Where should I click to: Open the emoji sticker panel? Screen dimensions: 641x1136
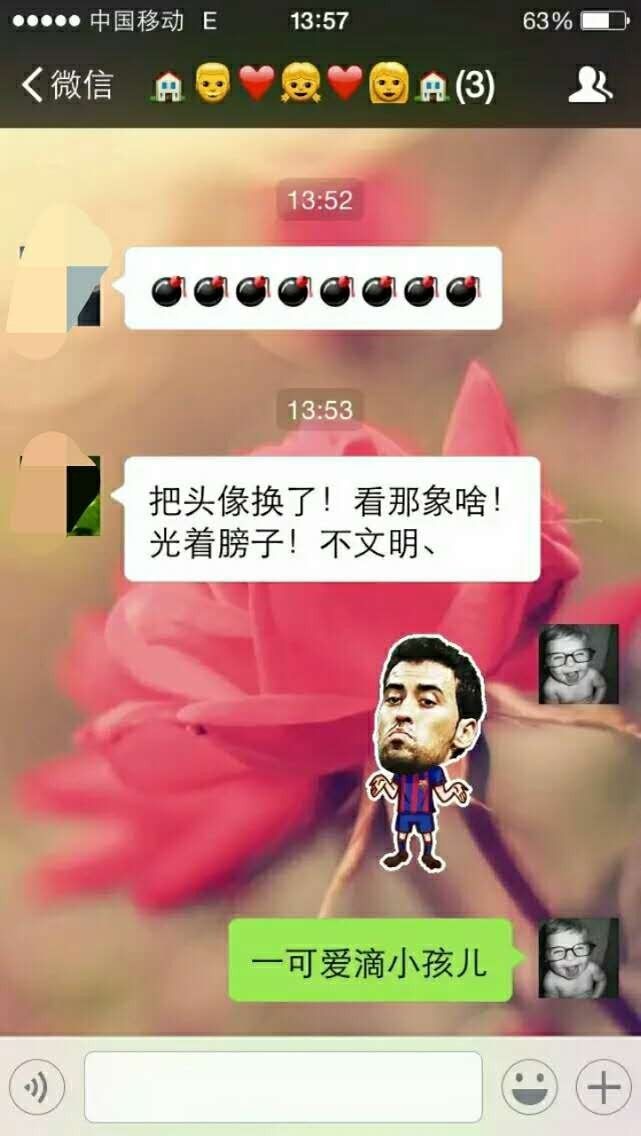tap(529, 1086)
